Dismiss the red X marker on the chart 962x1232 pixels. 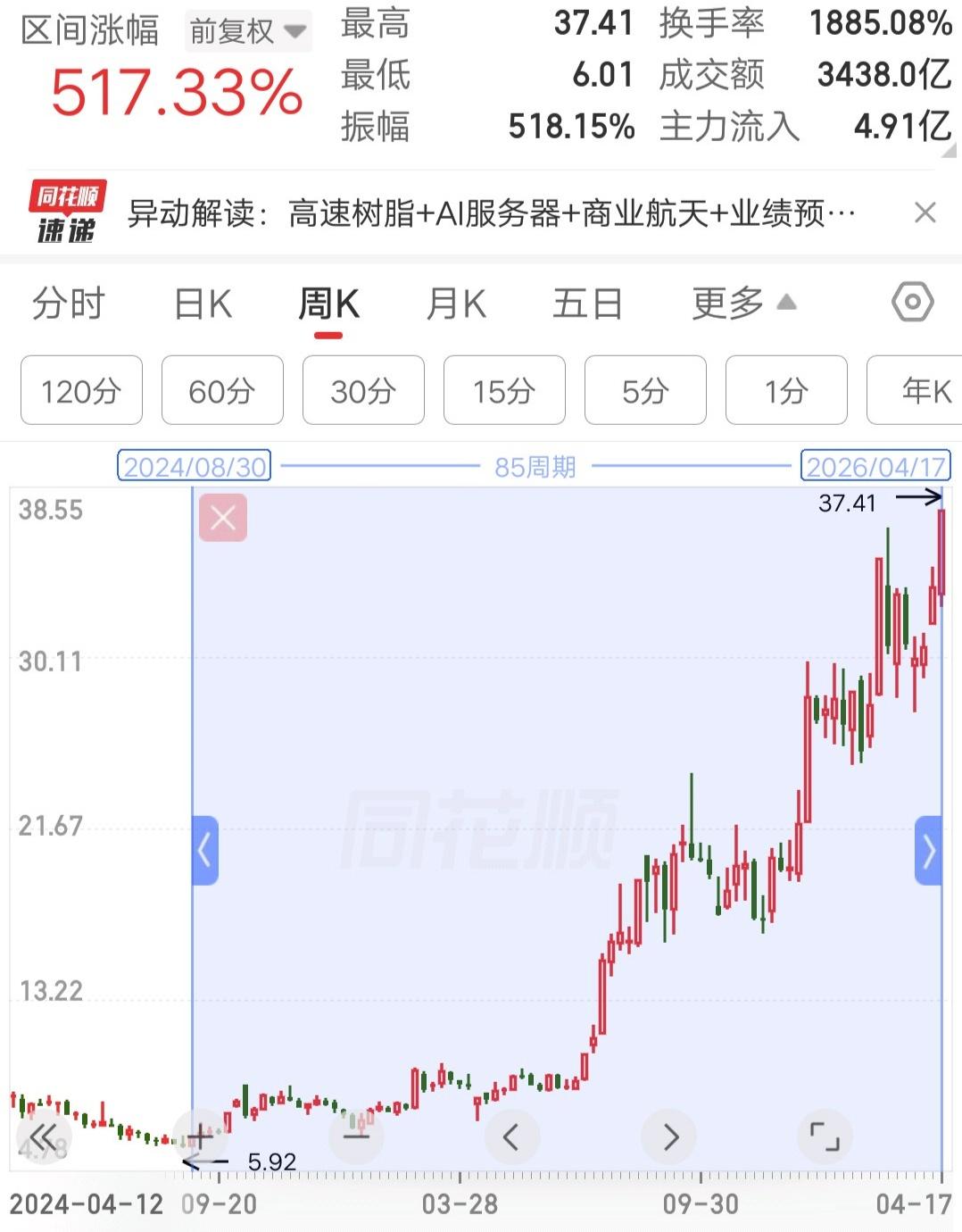click(x=222, y=519)
